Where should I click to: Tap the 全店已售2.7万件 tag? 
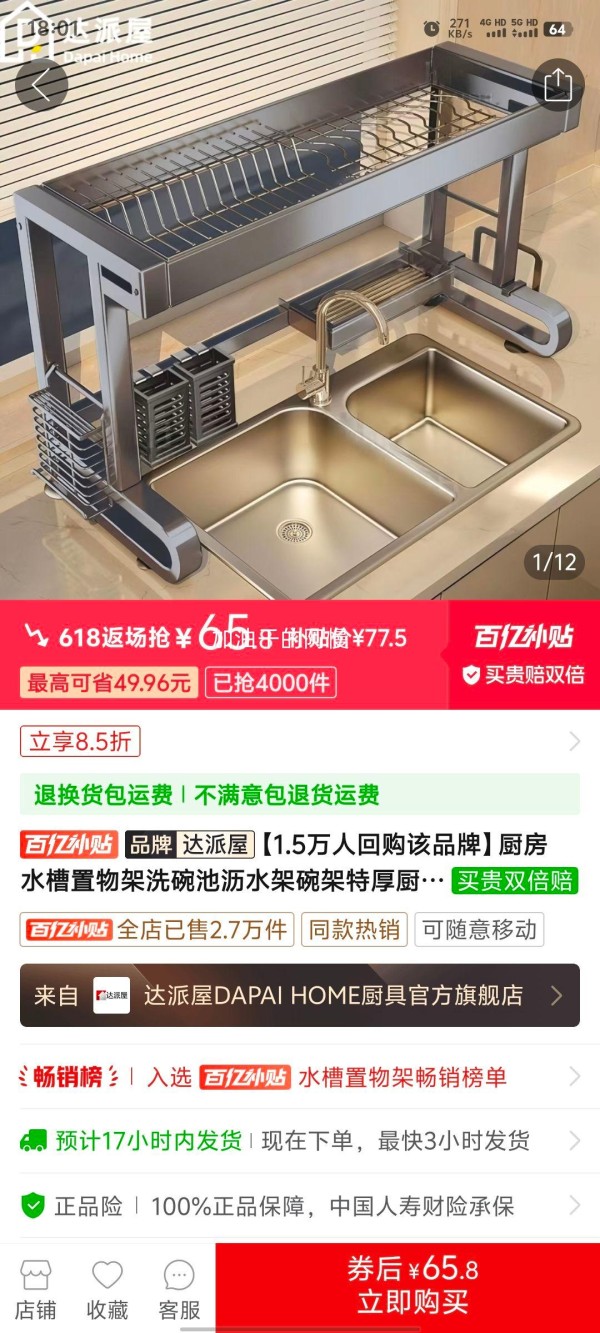point(157,929)
